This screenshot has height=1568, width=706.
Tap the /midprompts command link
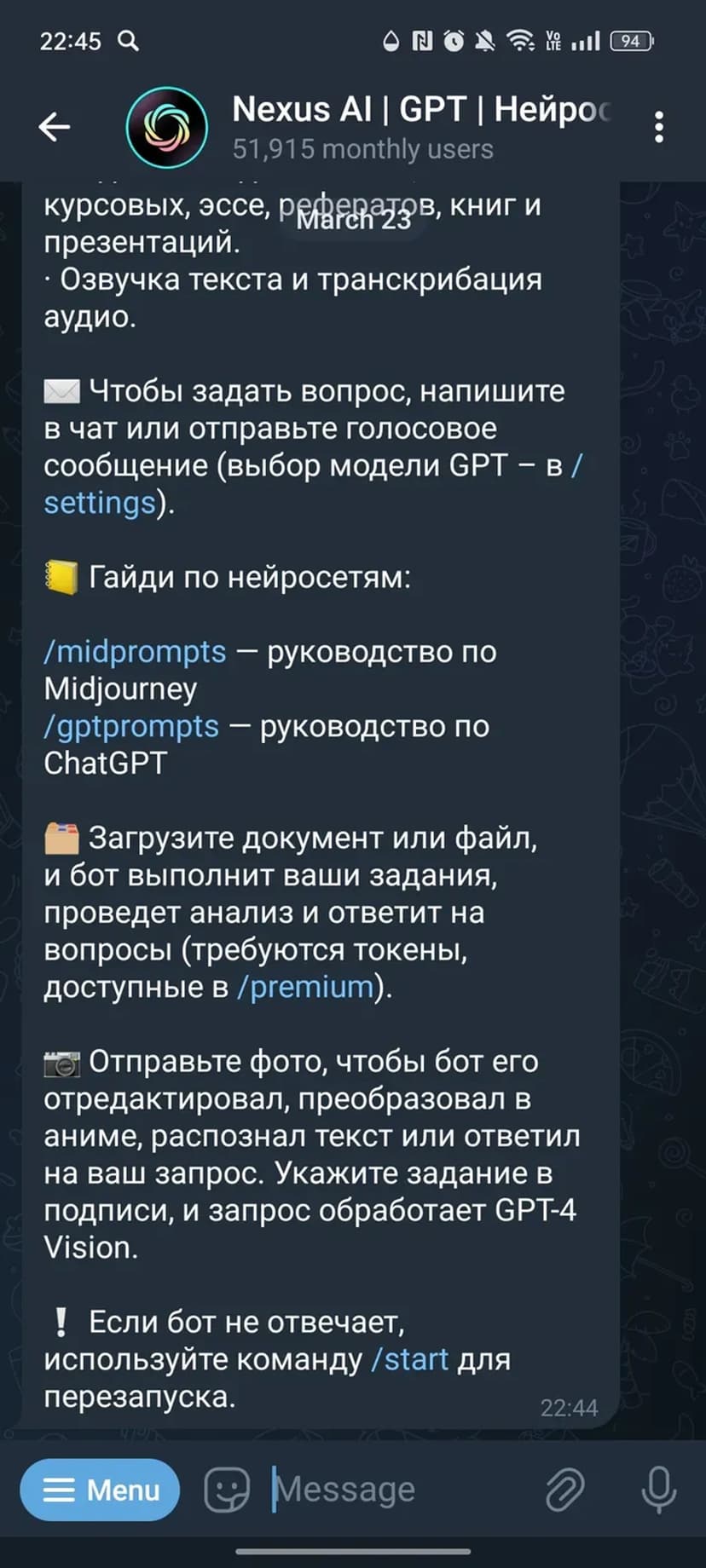tap(135, 652)
